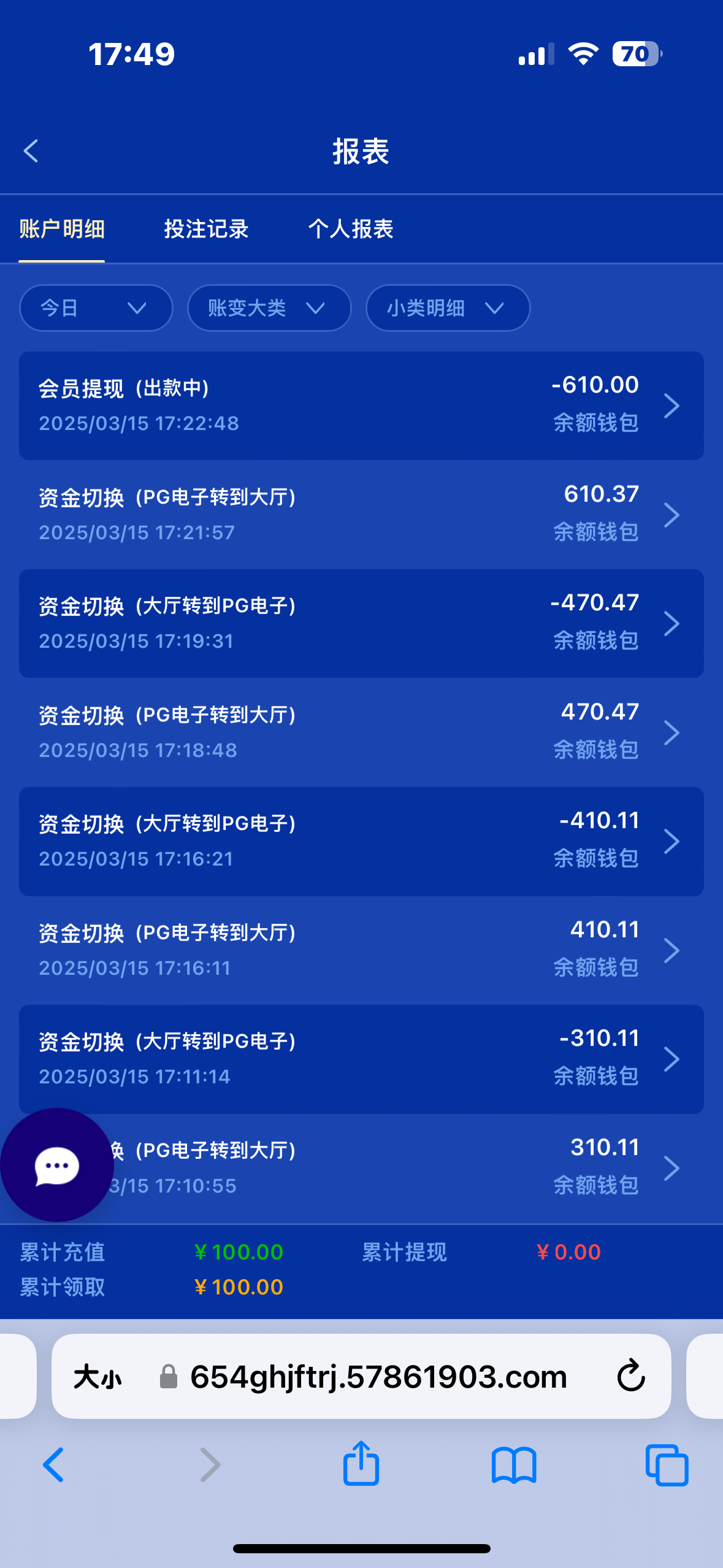Open the 610.37 资金切换 record

(361, 515)
